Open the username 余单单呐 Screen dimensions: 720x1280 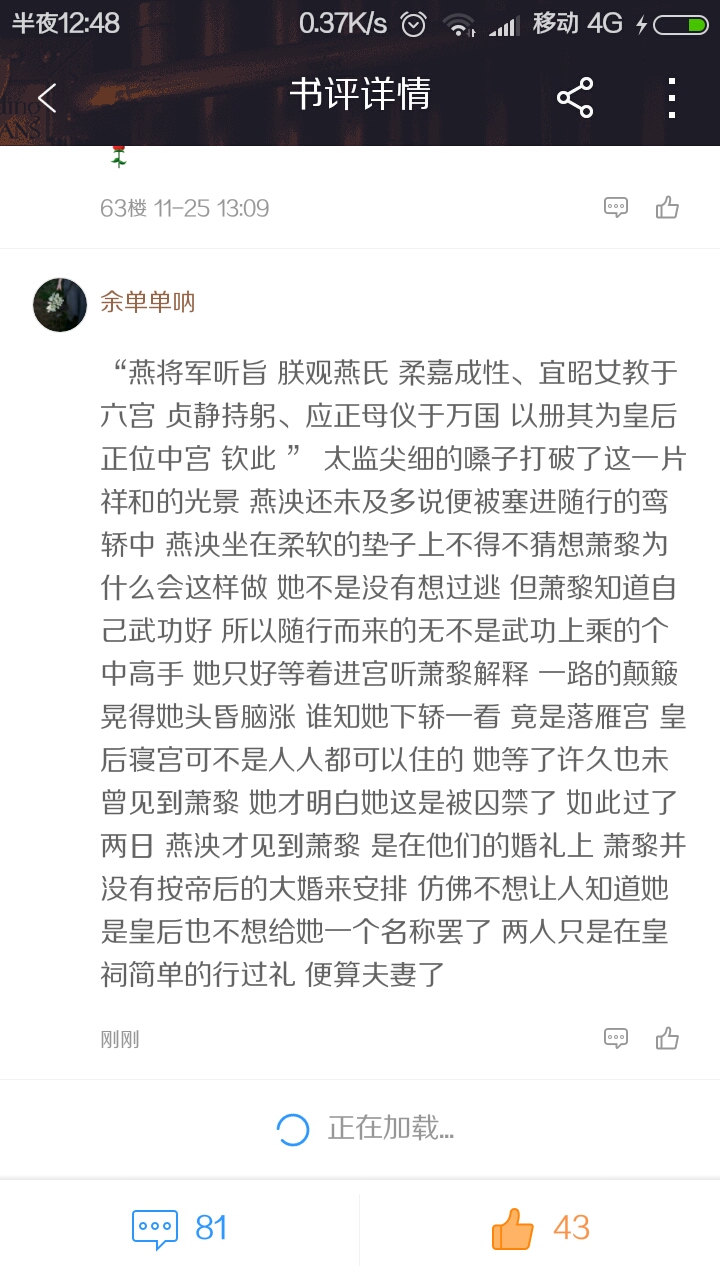coord(148,302)
